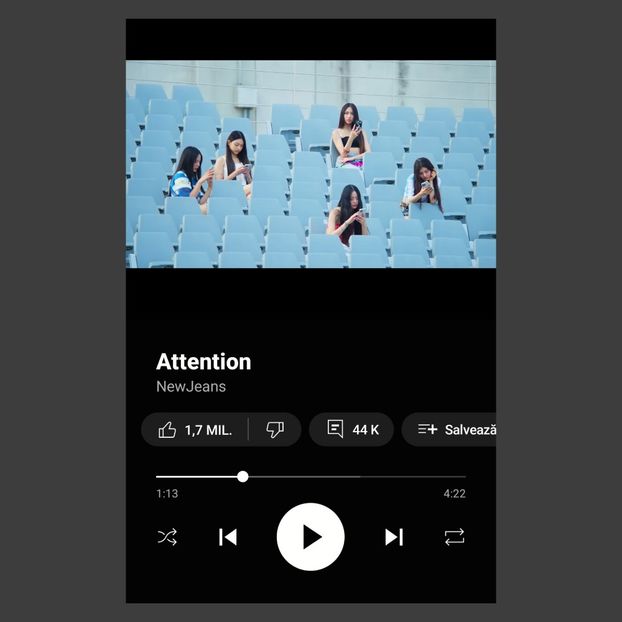The image size is (622, 622).
Task: Like the song Attention
Action: coord(195,430)
